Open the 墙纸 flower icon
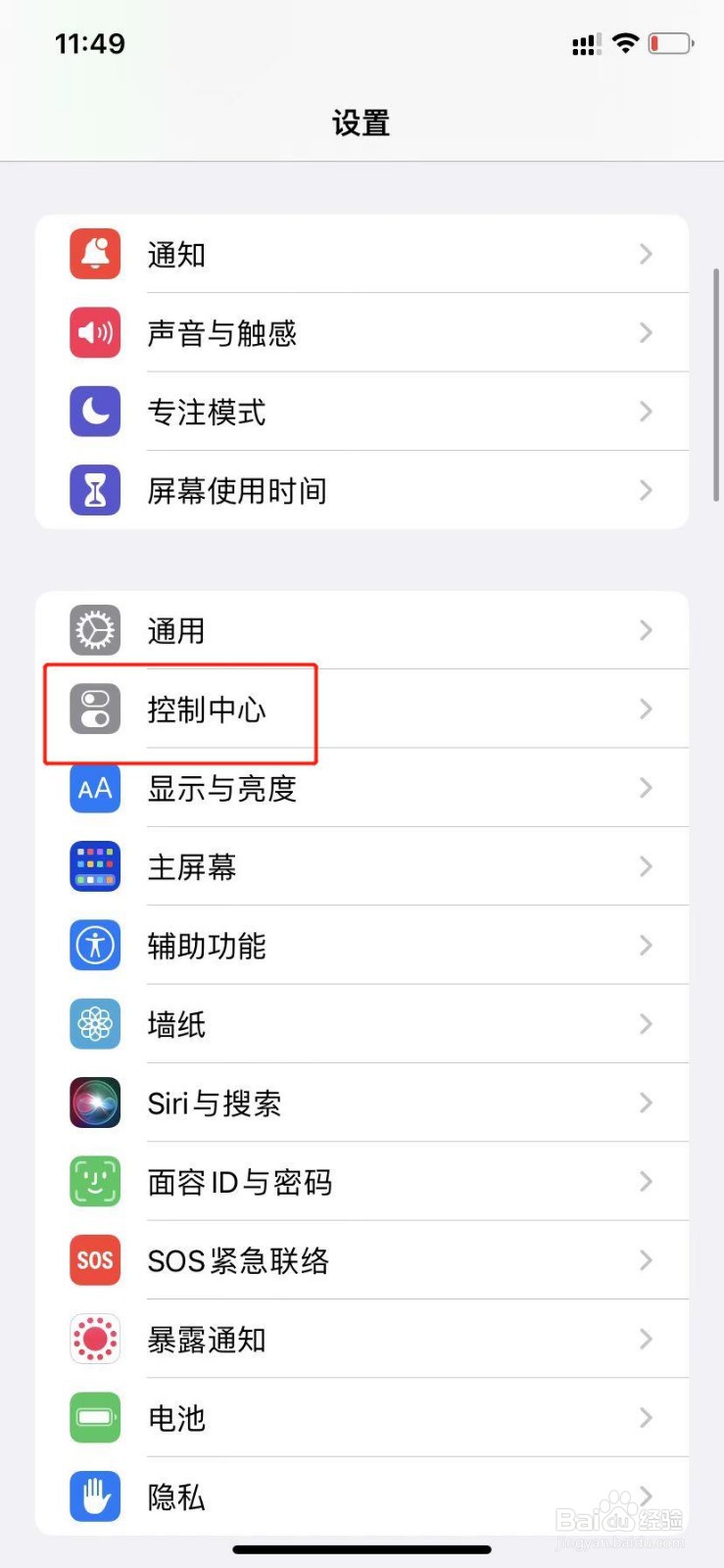 (94, 1023)
